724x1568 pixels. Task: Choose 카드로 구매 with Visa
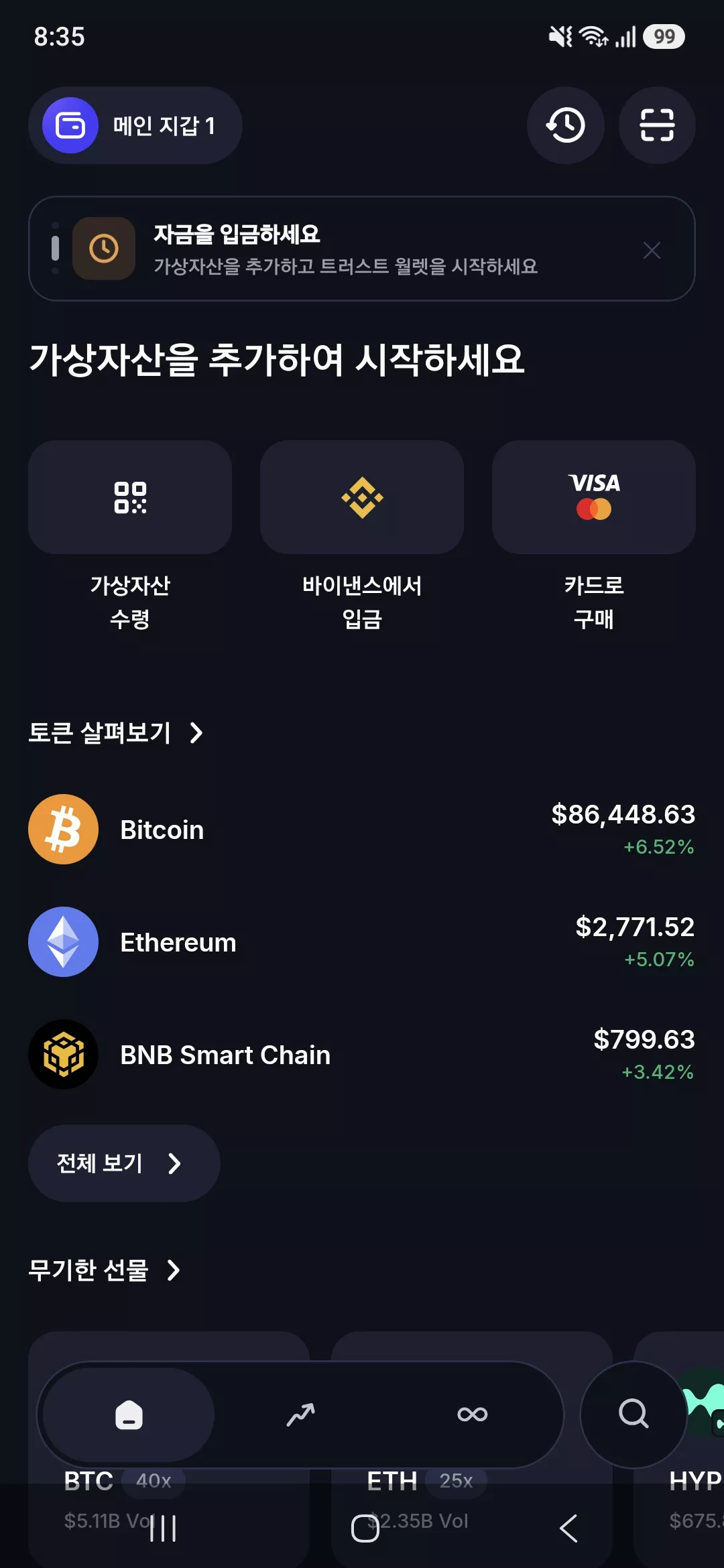coord(594,497)
